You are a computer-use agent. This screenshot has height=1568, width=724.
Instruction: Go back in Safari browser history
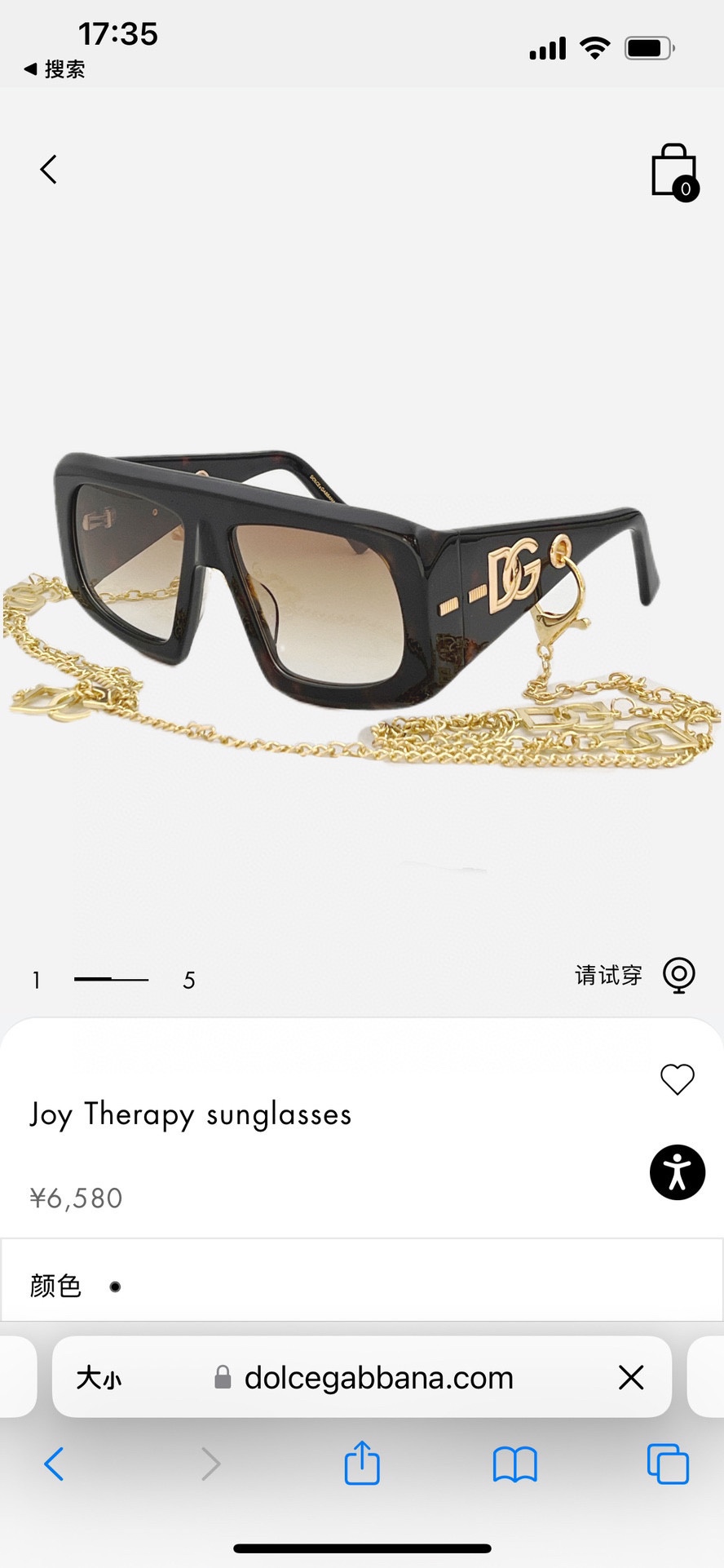pyautogui.click(x=54, y=1464)
